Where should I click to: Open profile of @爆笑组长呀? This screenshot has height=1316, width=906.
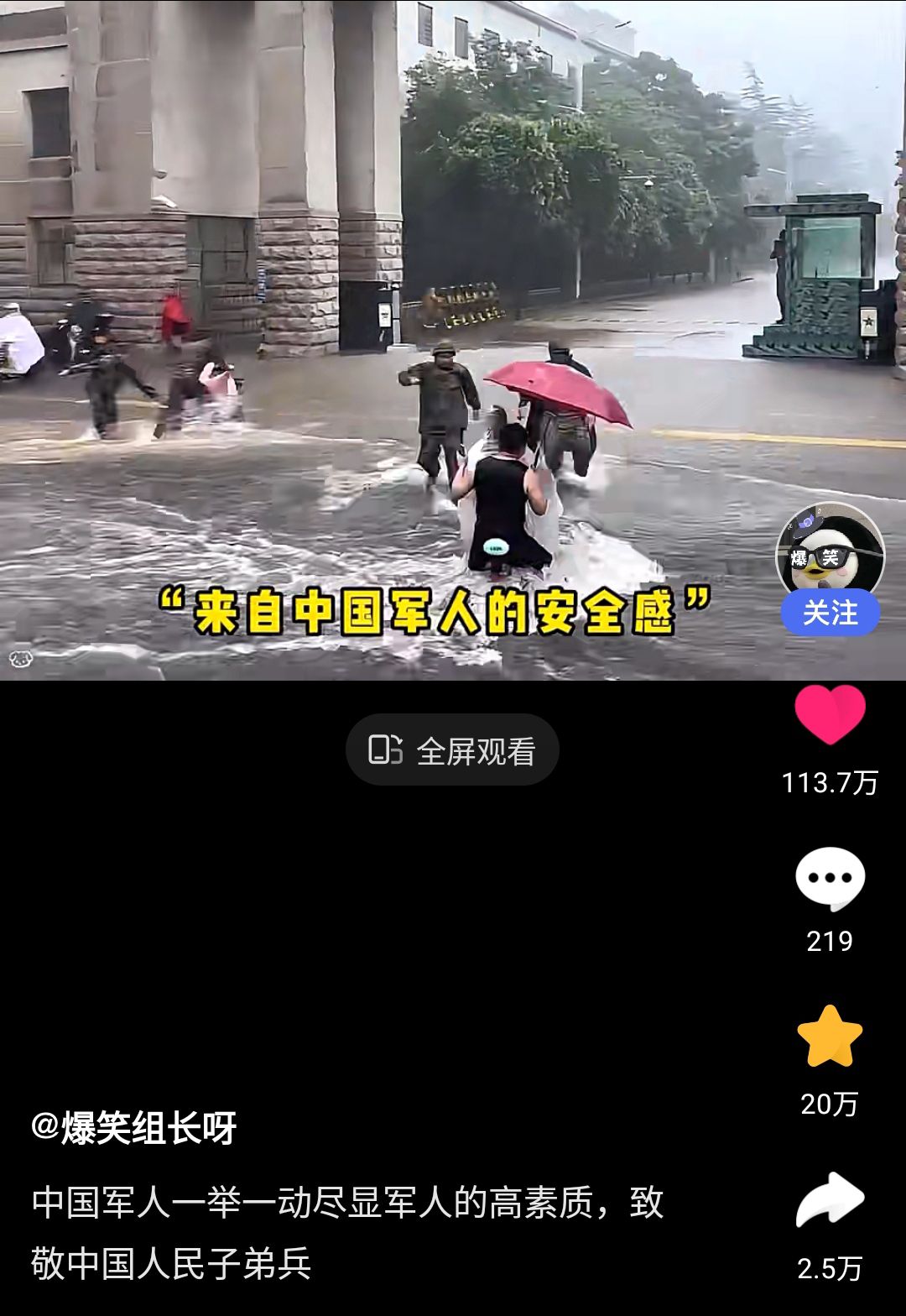pos(134,1127)
